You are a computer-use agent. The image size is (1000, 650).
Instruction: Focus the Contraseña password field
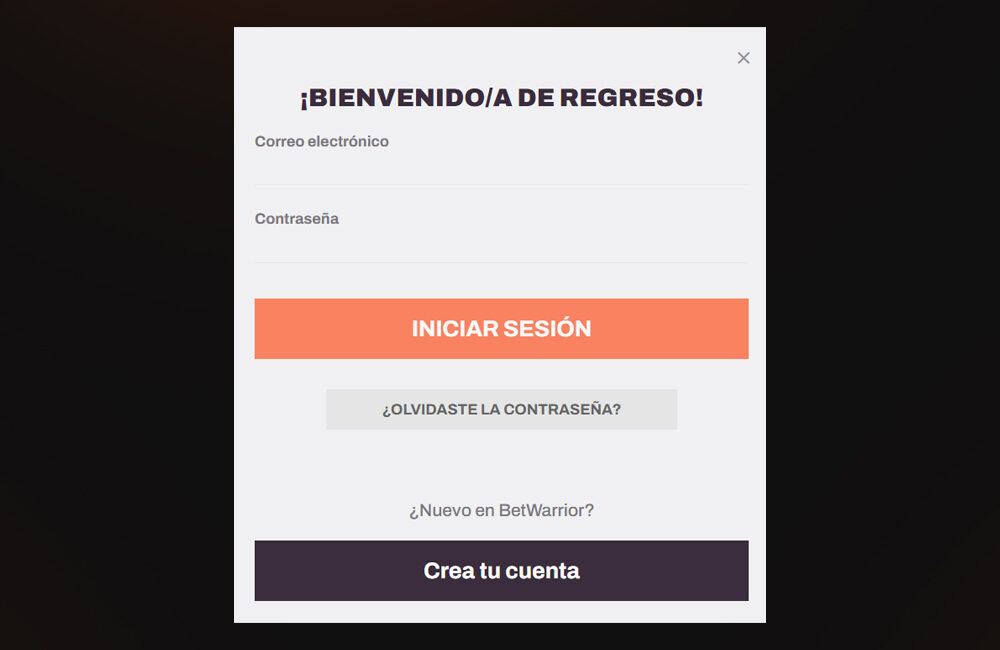(x=500, y=245)
